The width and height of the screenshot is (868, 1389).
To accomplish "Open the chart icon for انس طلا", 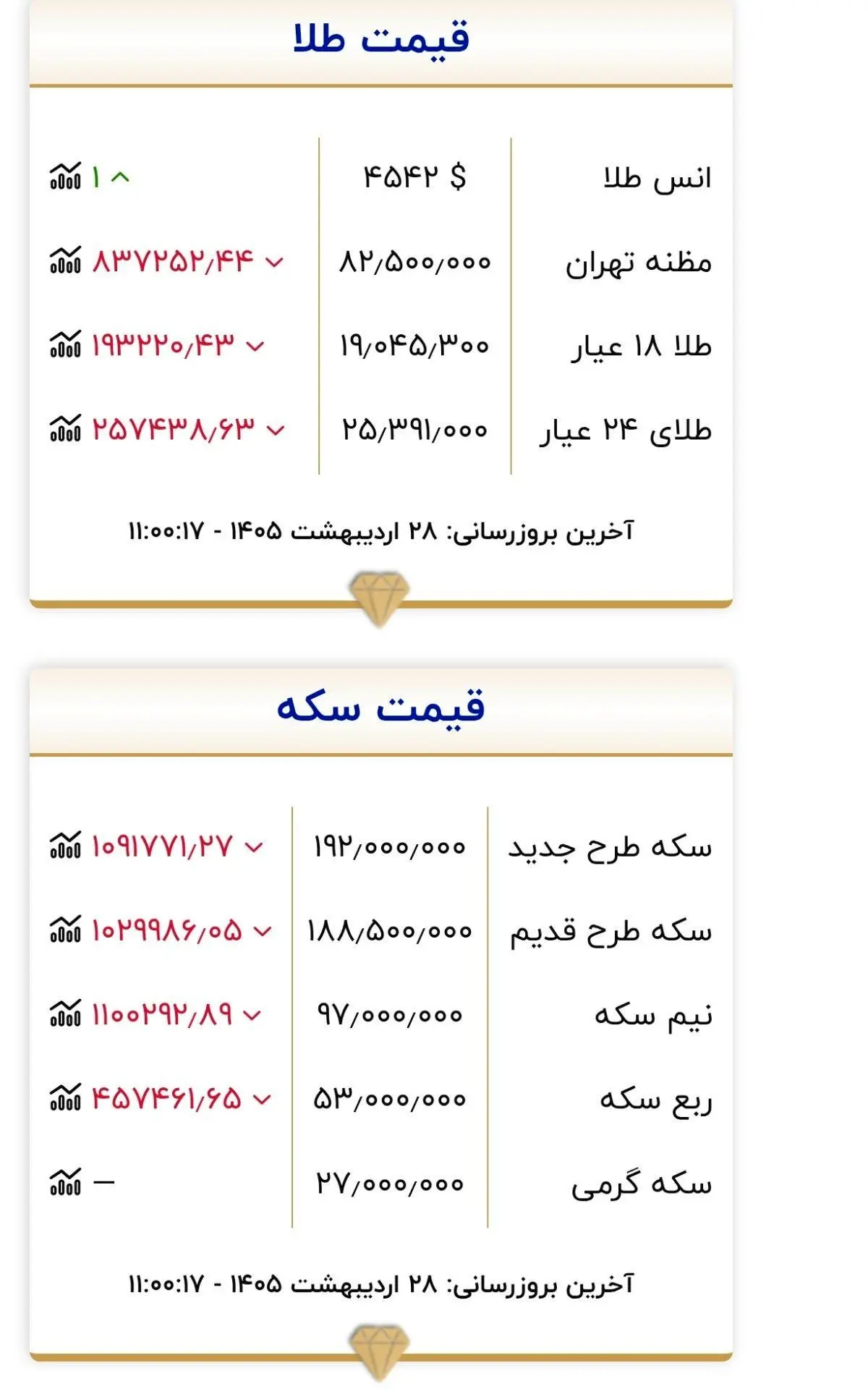I will [65, 177].
